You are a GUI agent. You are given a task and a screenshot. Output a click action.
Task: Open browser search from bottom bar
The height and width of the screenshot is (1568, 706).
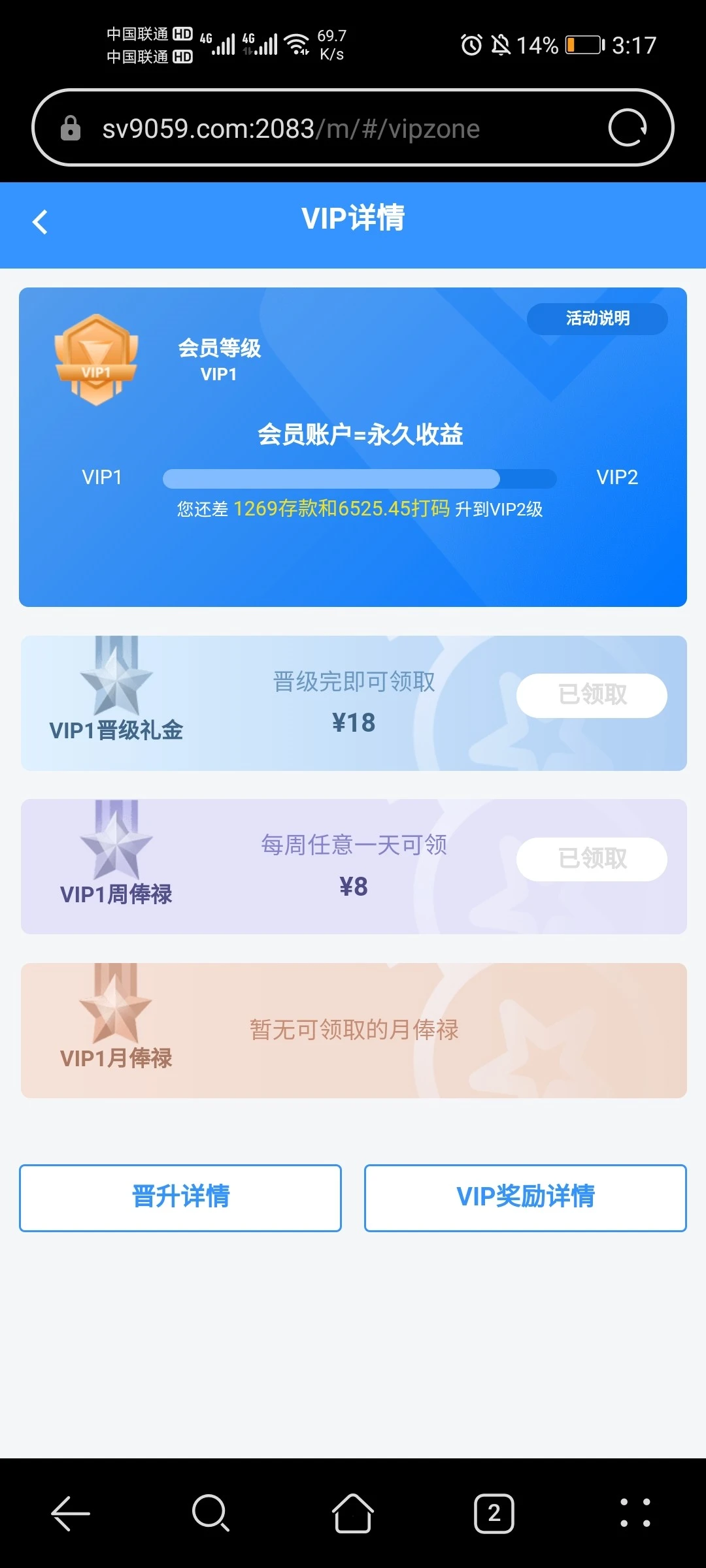(x=210, y=1513)
